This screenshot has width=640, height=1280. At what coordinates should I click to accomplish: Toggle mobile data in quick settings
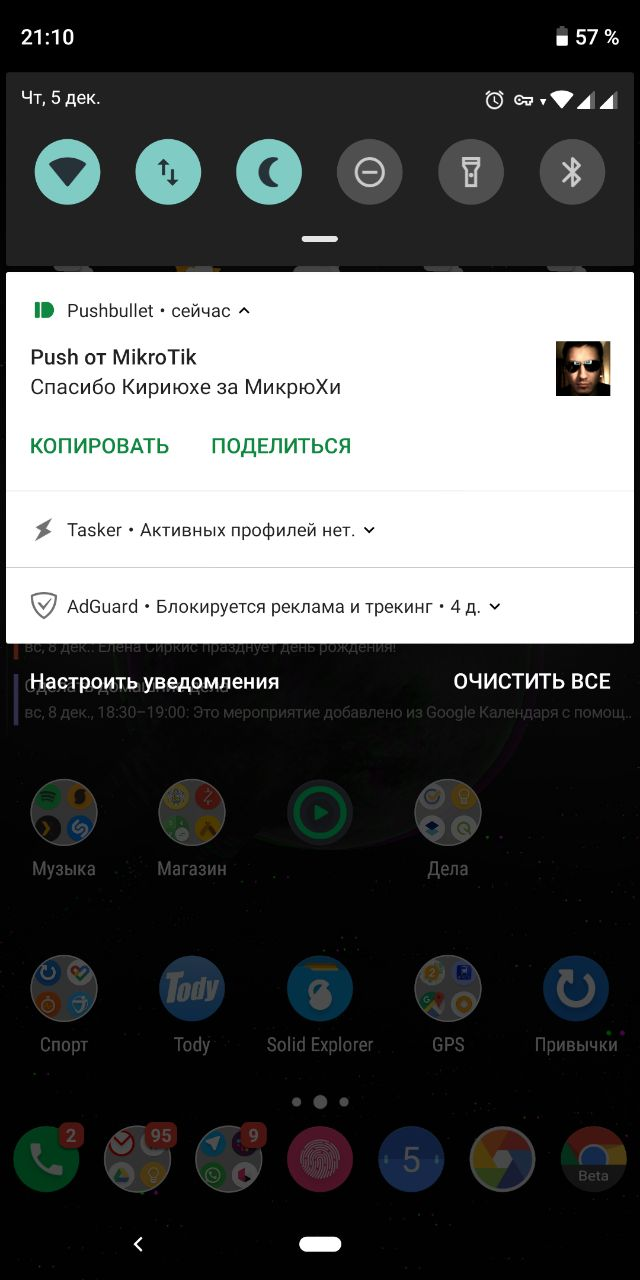[168, 173]
